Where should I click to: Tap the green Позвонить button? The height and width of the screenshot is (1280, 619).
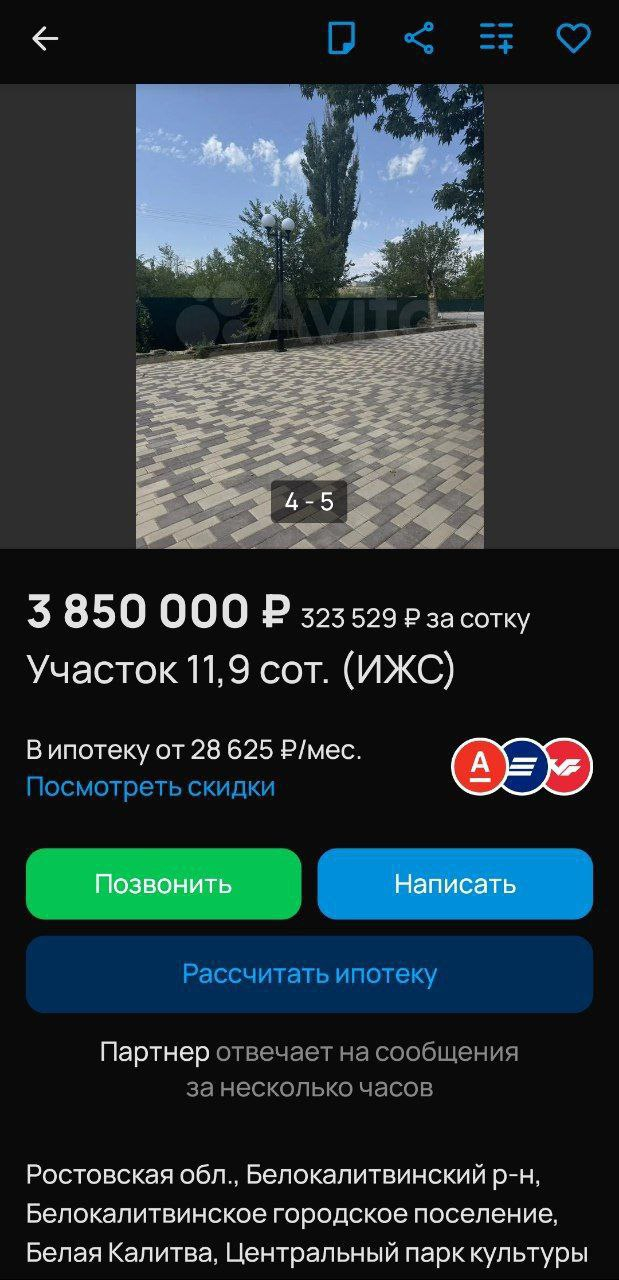[x=163, y=884]
